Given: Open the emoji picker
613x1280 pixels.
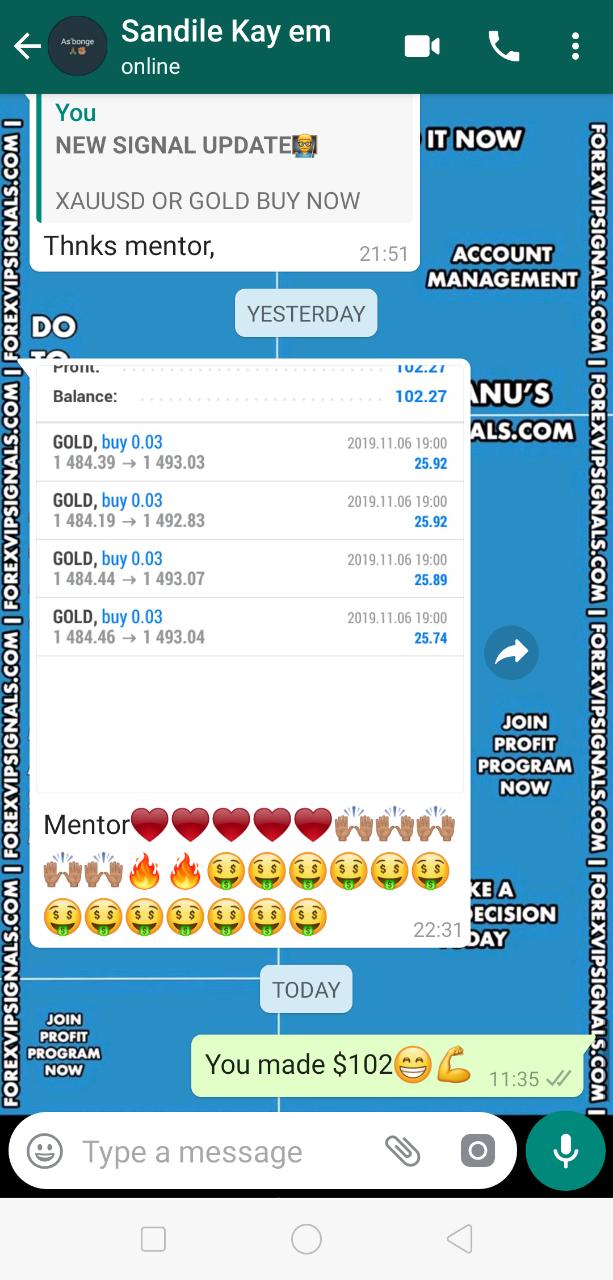Looking at the screenshot, I should pos(45,1151).
